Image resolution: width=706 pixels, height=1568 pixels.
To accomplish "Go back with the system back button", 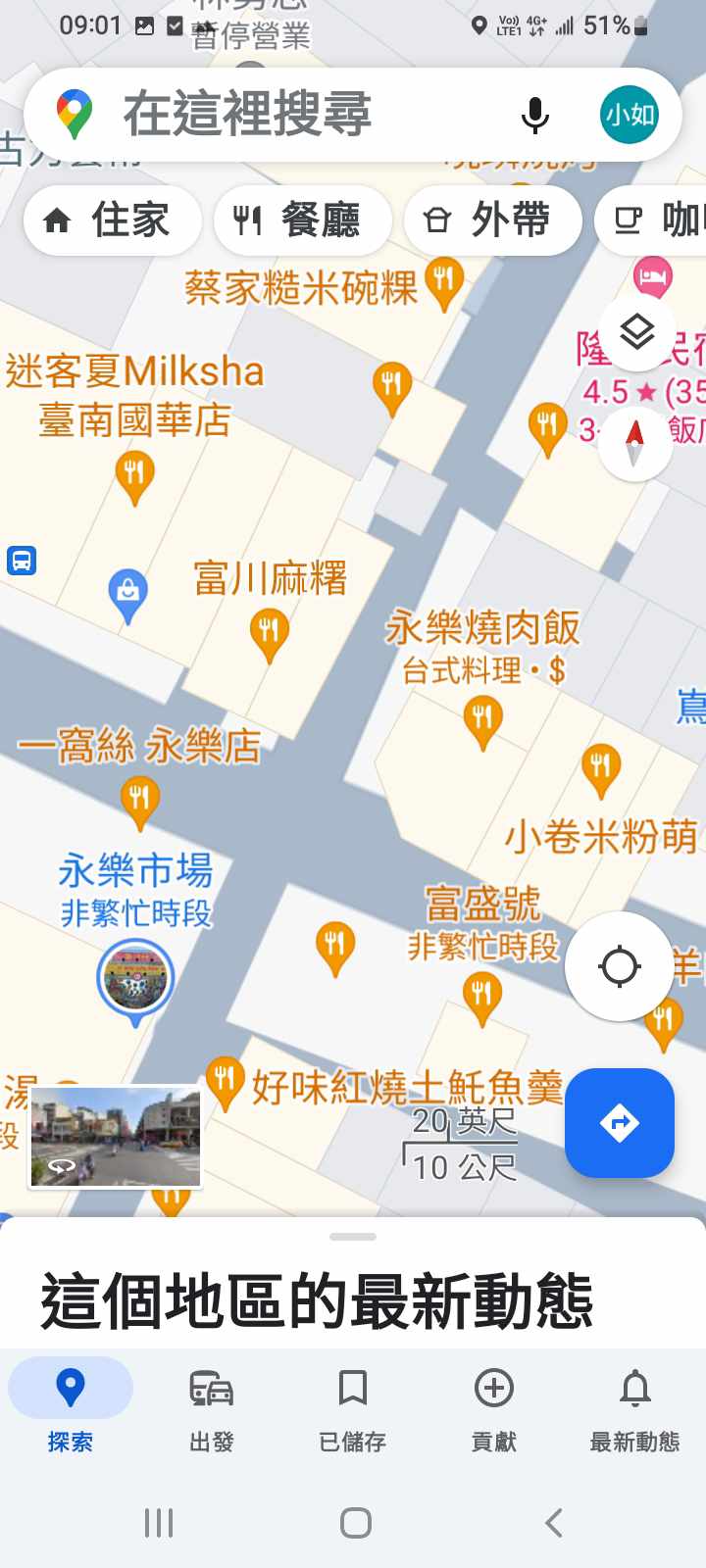I will 553,1523.
